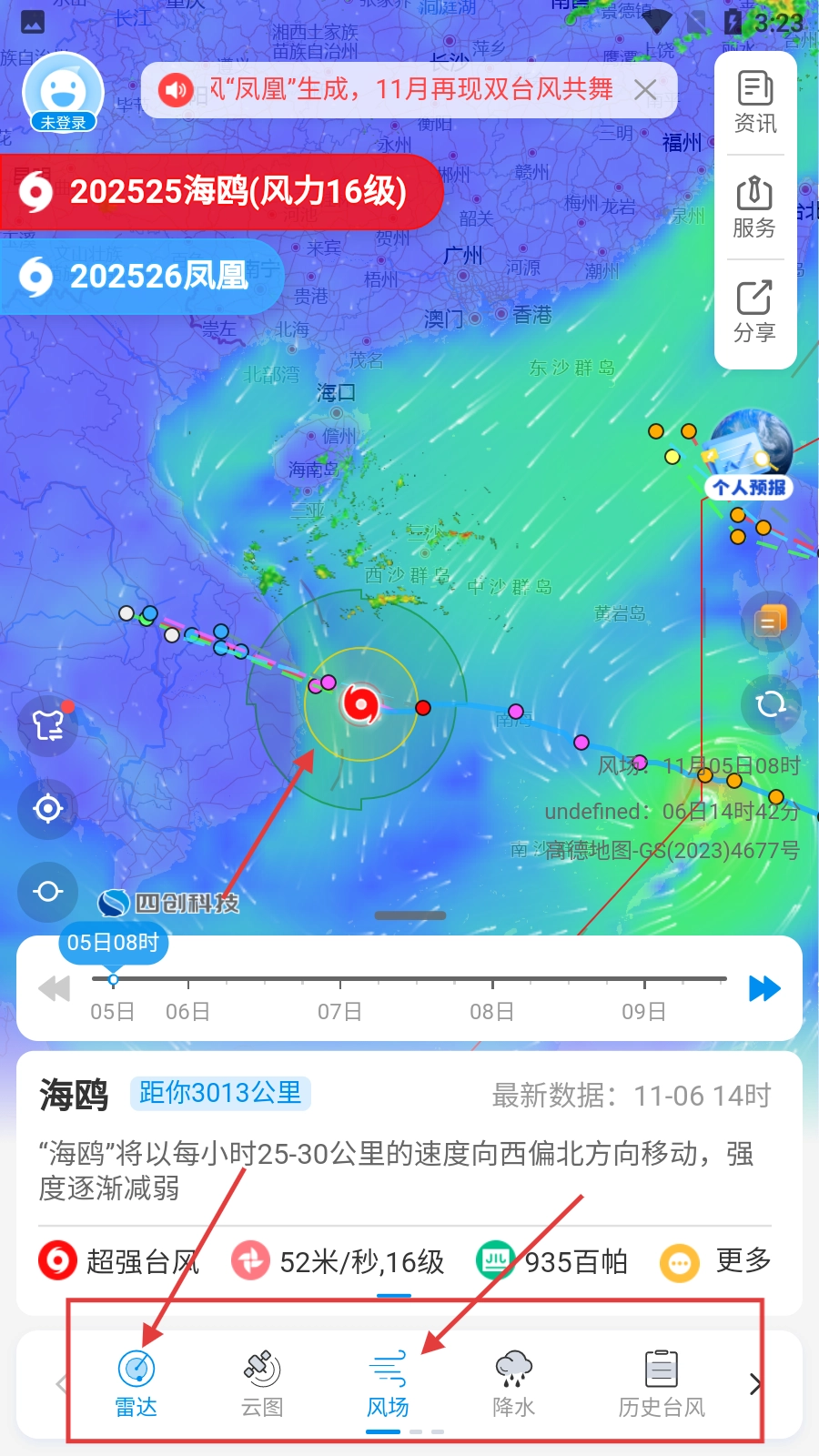Viewport: 819px width, 1456px height.
Task: Step timeline backward with rewind arrows
Action: coord(54,988)
